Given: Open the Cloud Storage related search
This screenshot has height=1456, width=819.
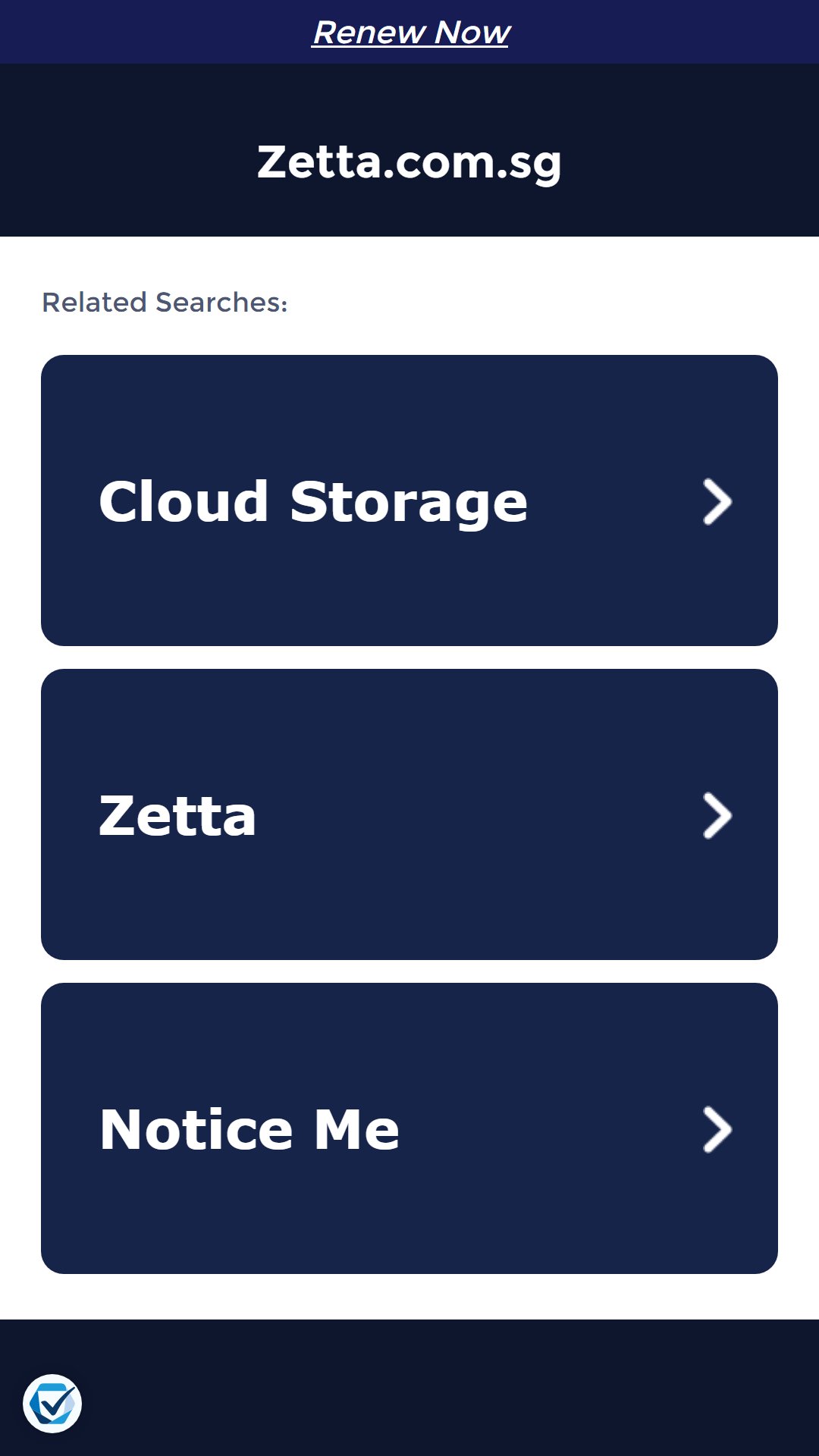Looking at the screenshot, I should coord(409,500).
